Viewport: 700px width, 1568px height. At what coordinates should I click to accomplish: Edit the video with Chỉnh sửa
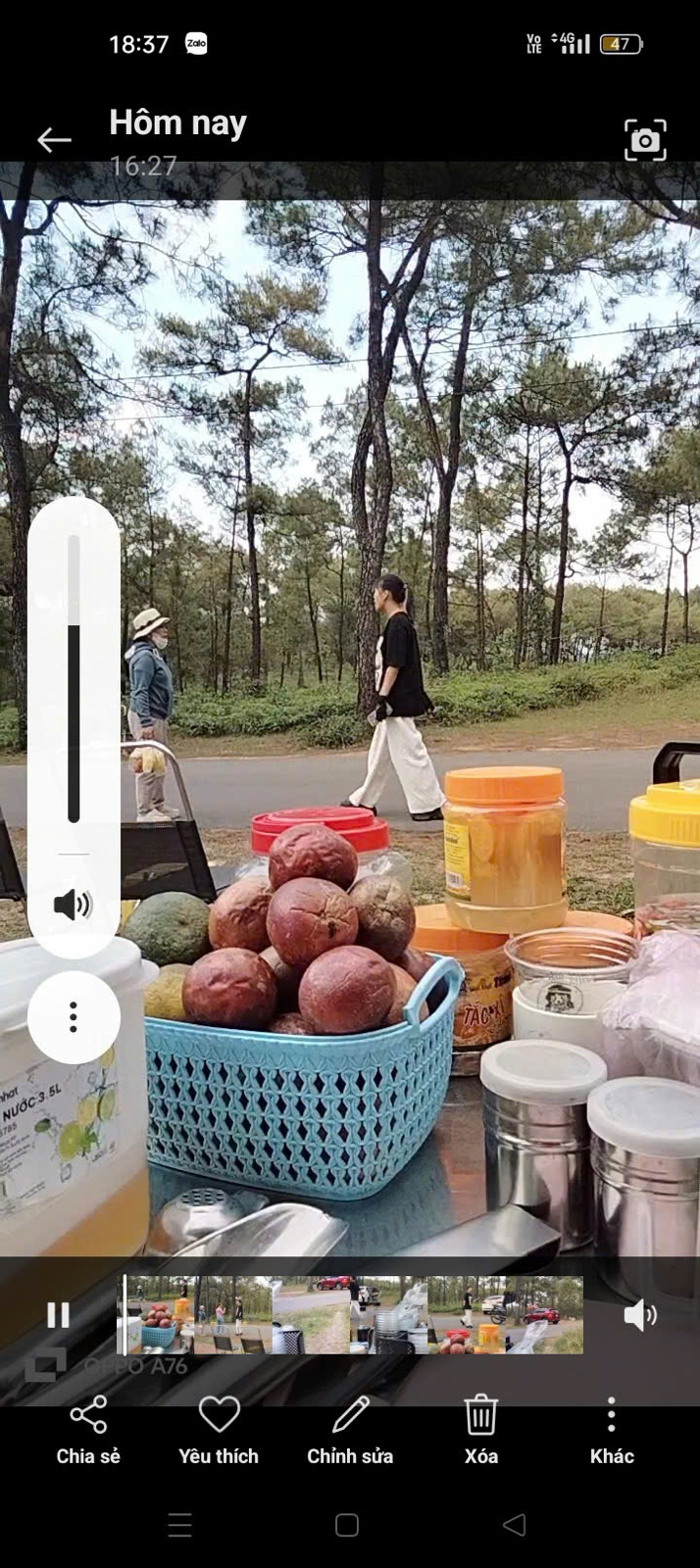pyautogui.click(x=350, y=1431)
